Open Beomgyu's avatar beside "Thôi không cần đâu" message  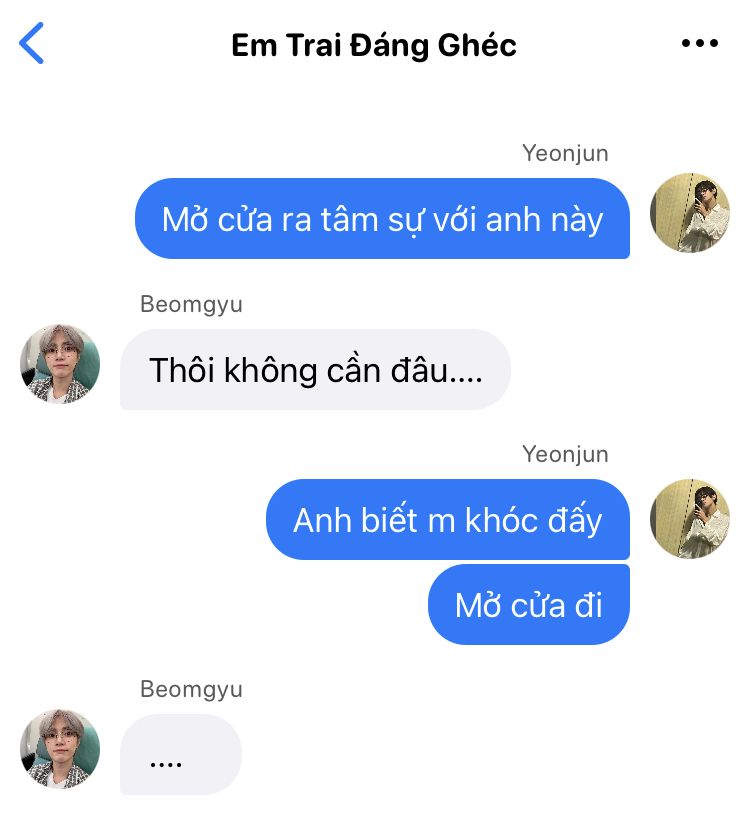click(60, 364)
